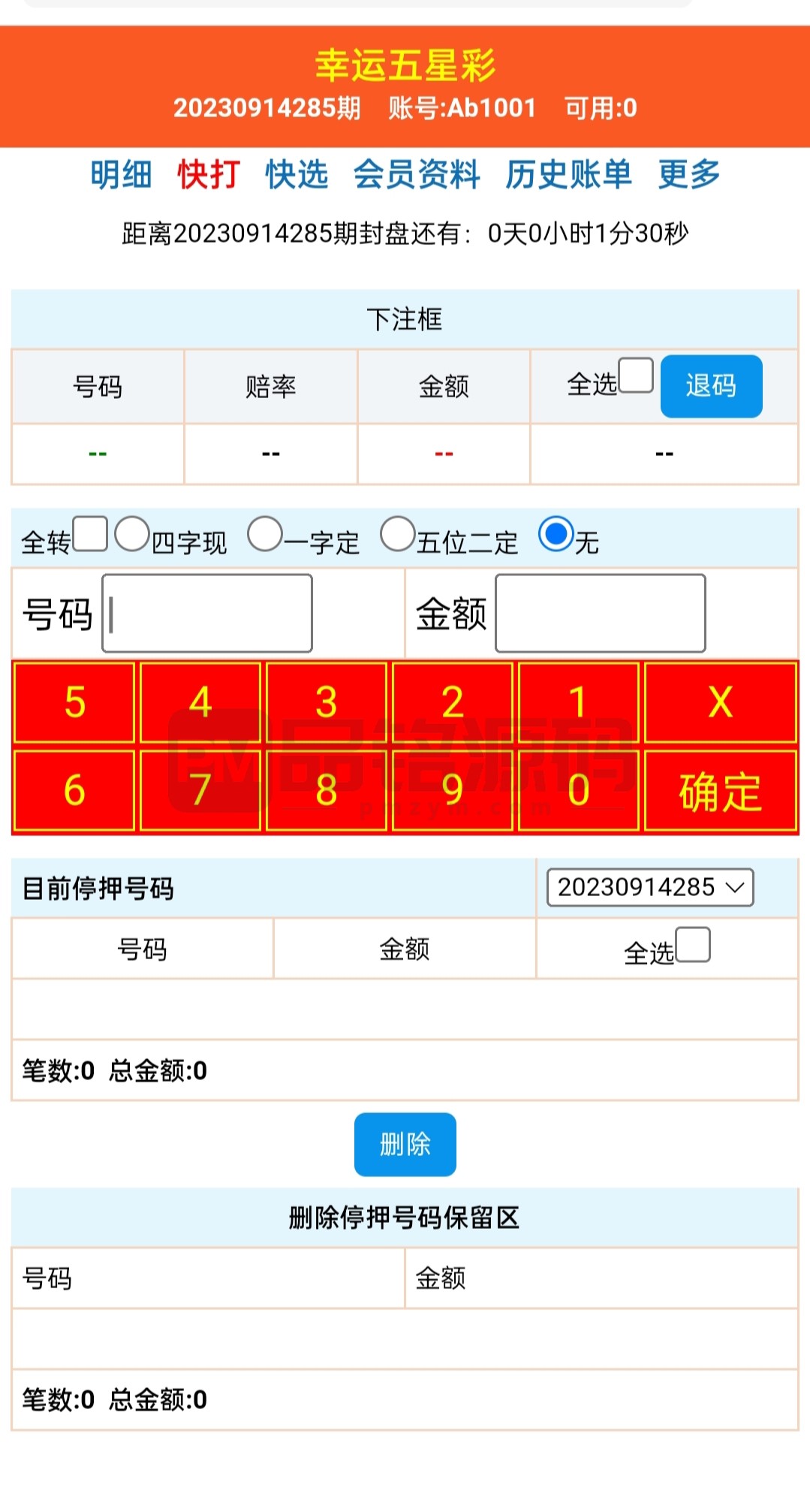The height and width of the screenshot is (1512, 810).
Task: Confirm the entry with 确定
Action: [x=720, y=791]
